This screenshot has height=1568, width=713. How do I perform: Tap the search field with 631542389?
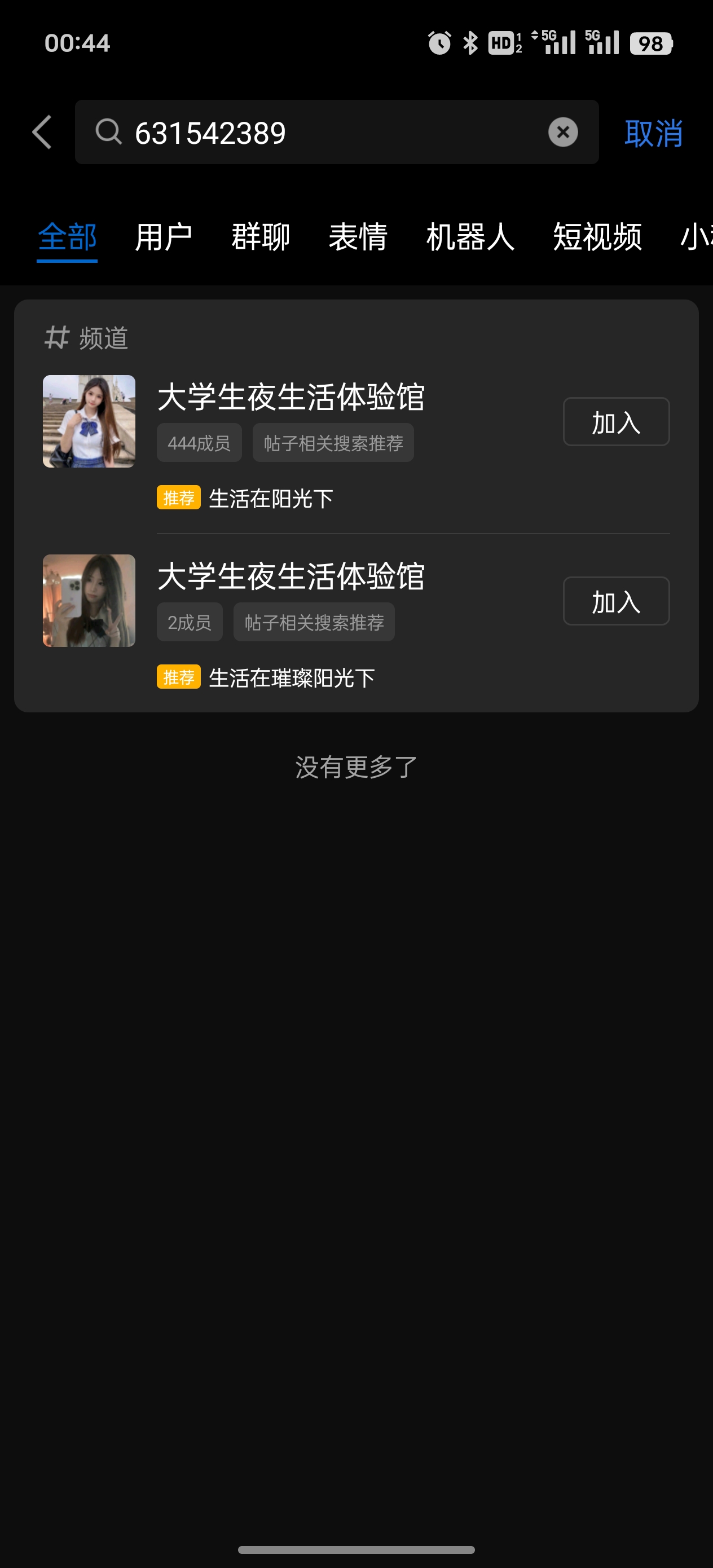click(x=329, y=132)
